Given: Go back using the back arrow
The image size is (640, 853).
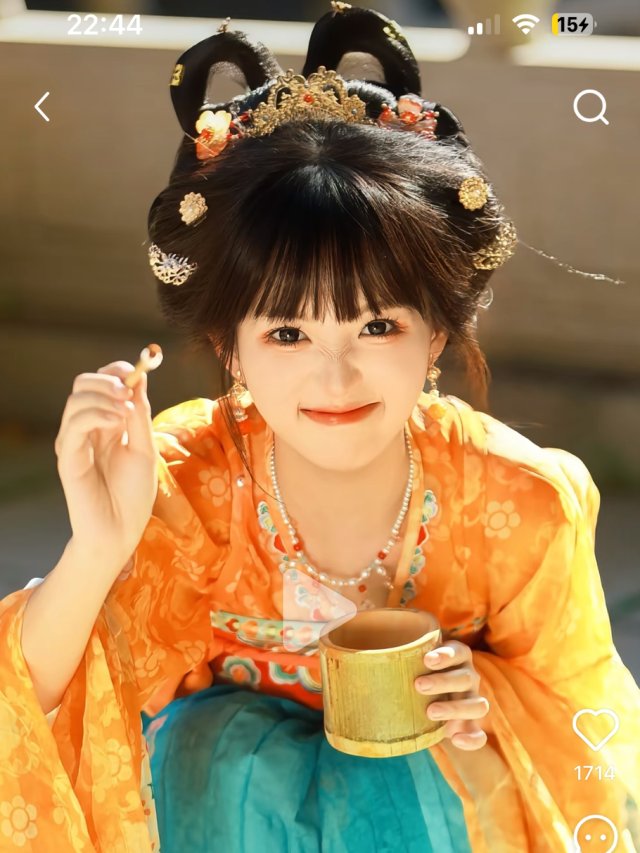Looking at the screenshot, I should [42, 107].
